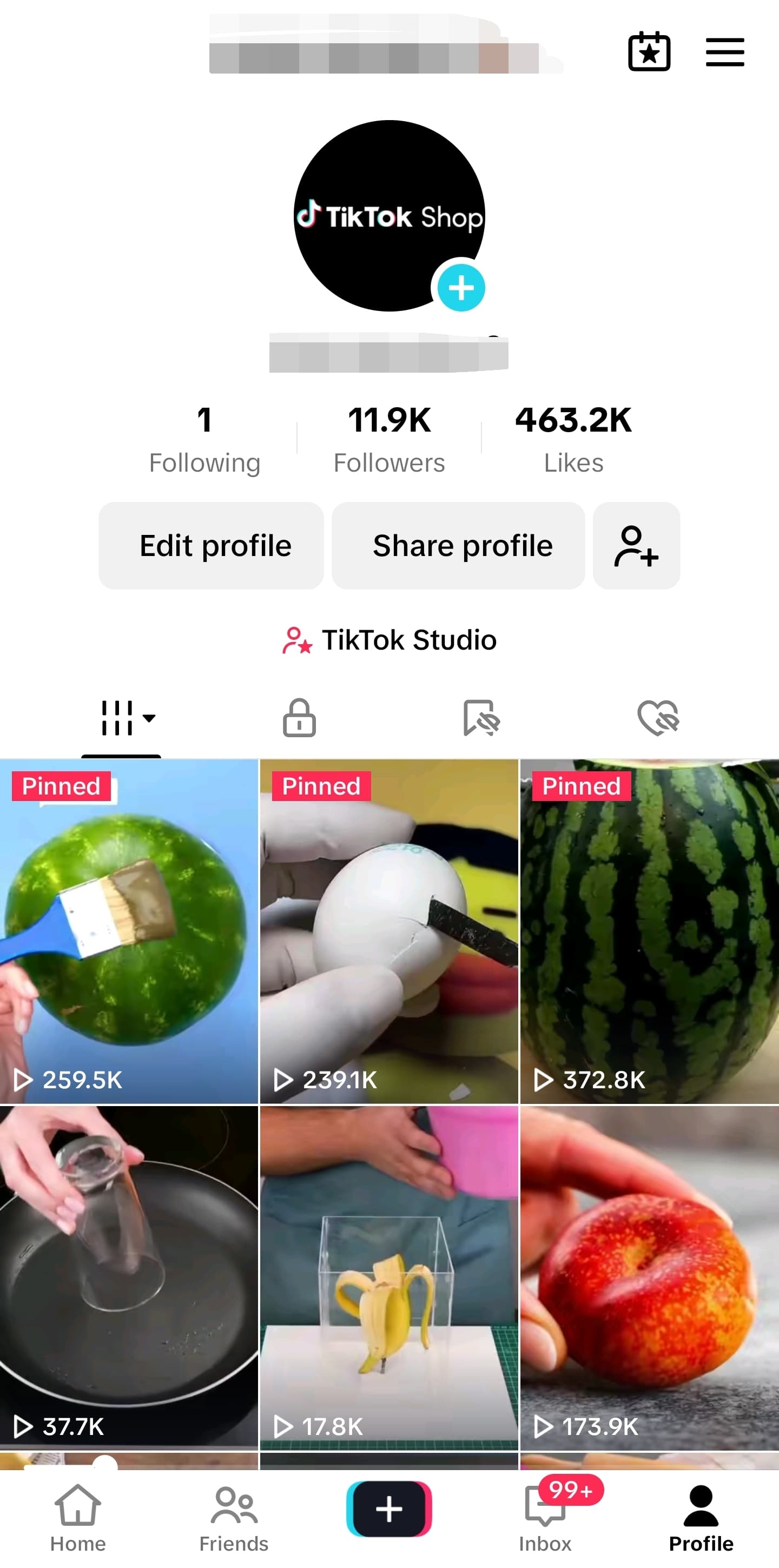Play the banana video with 17.8K views
Screen dimensions: 779x1568
(x=389, y=1278)
